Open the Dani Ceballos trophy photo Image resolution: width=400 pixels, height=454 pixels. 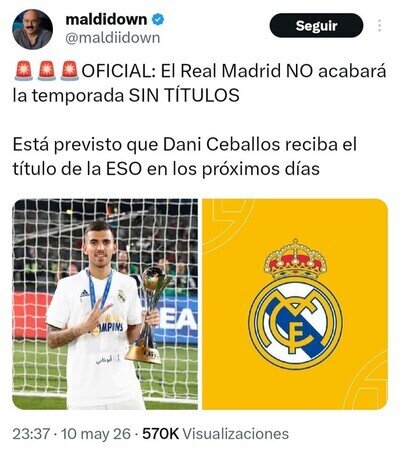tap(105, 304)
